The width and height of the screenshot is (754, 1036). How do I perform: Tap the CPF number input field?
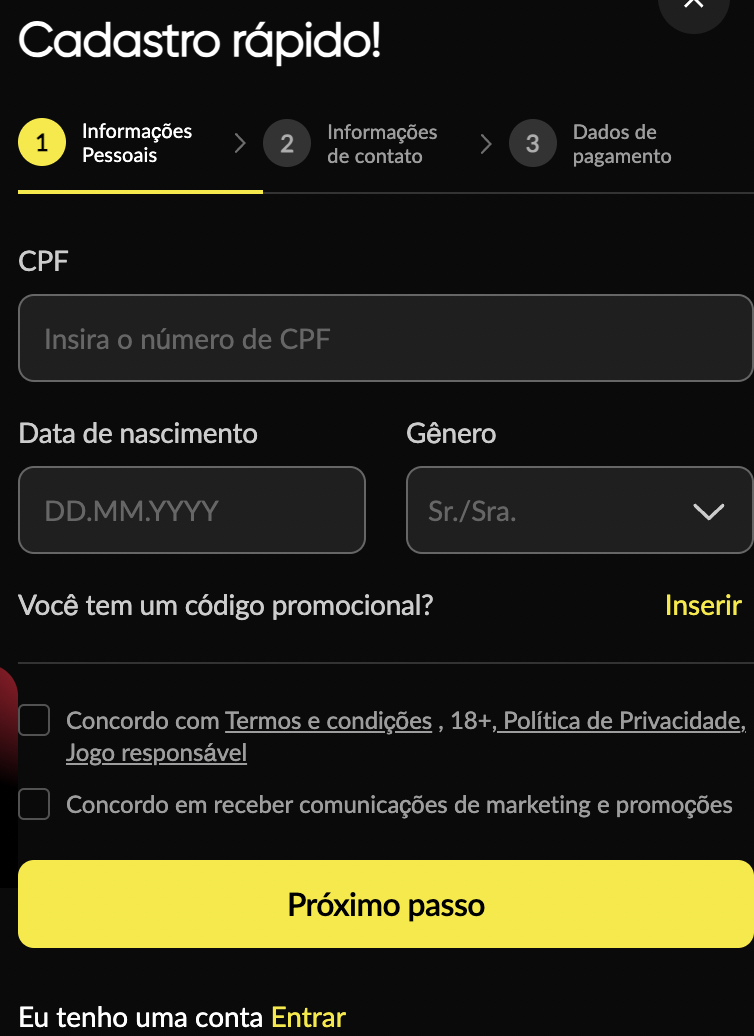click(x=385, y=338)
